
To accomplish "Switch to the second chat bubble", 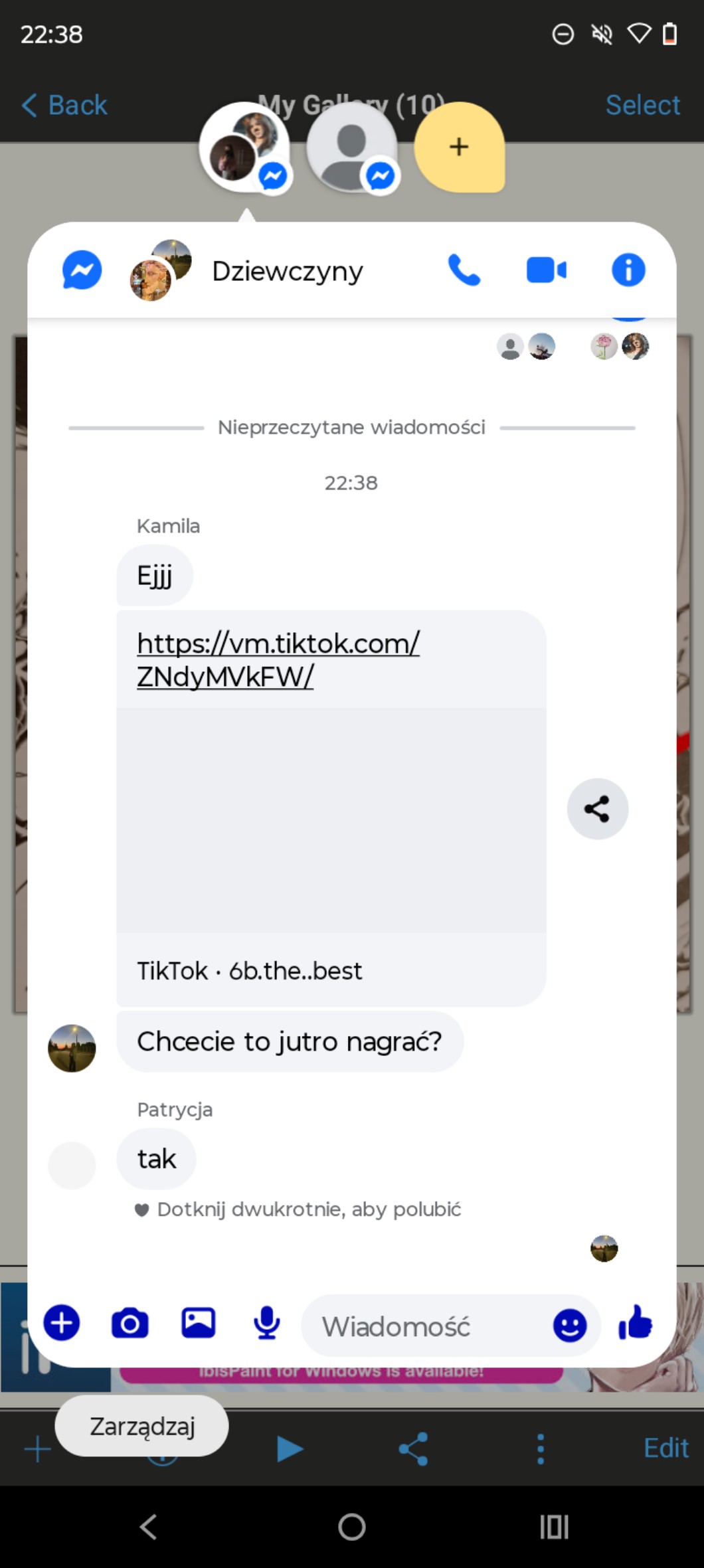I will (x=352, y=147).
